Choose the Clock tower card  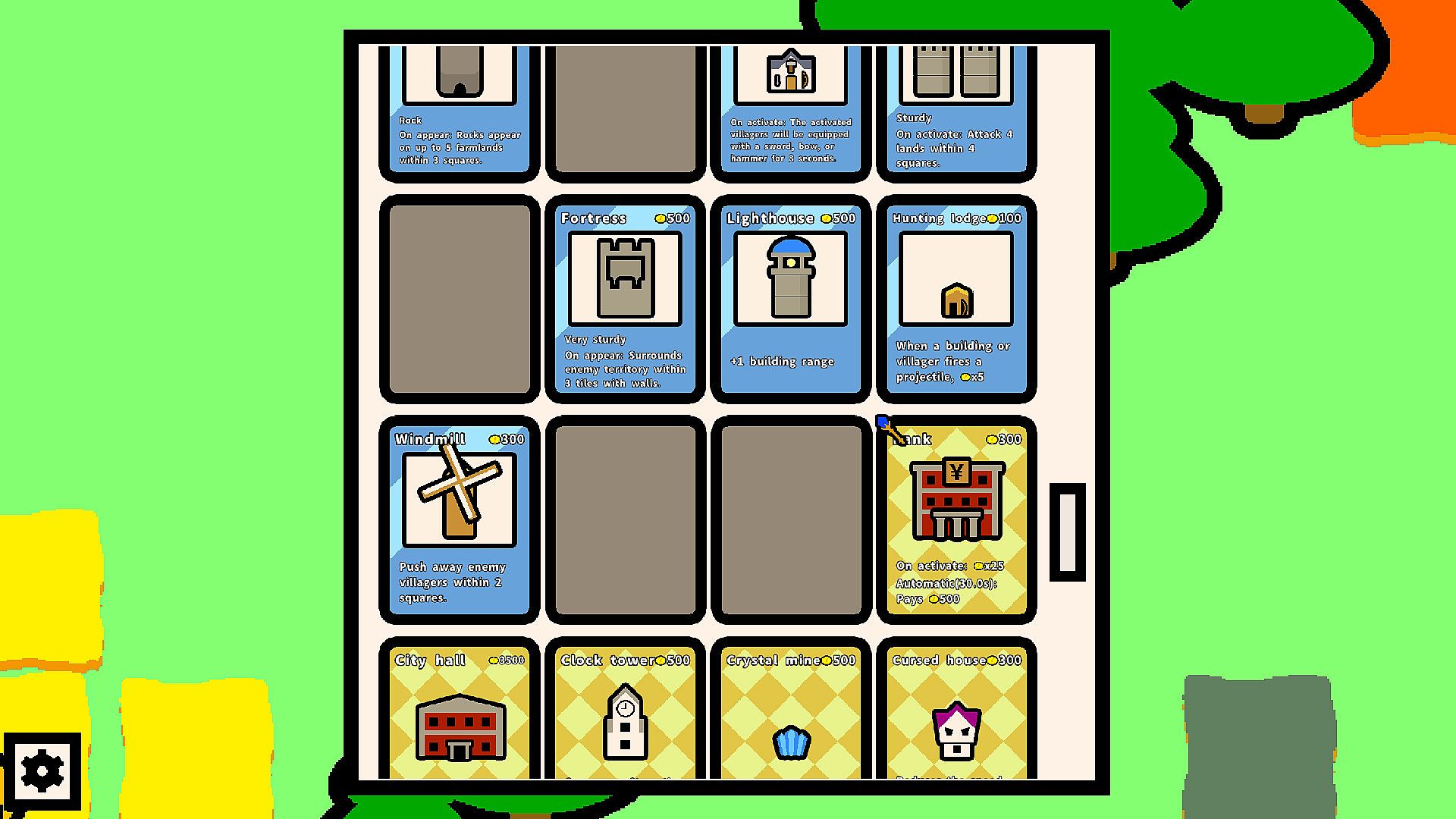625,713
